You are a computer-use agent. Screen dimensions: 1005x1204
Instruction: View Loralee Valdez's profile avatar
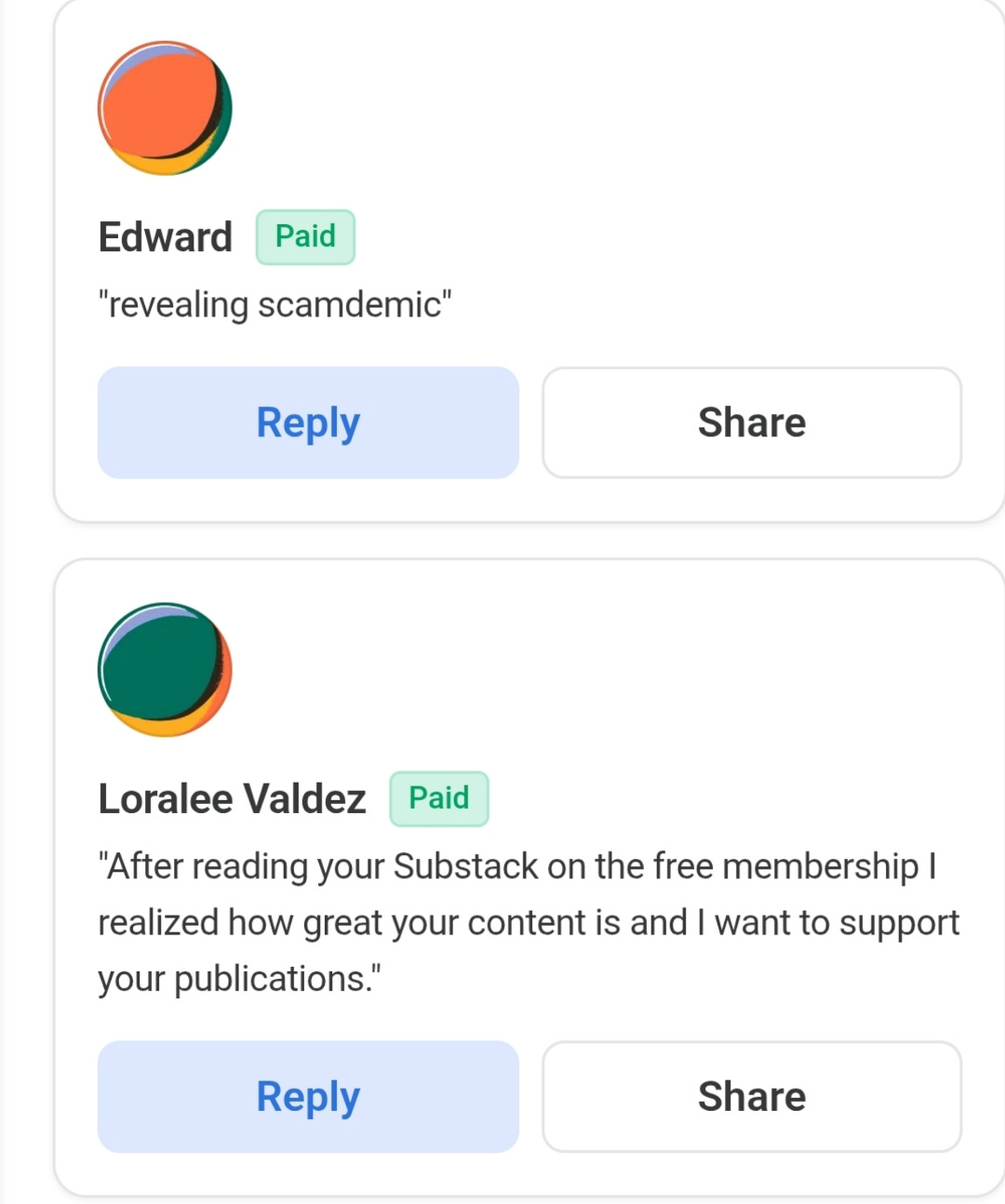pyautogui.click(x=165, y=670)
